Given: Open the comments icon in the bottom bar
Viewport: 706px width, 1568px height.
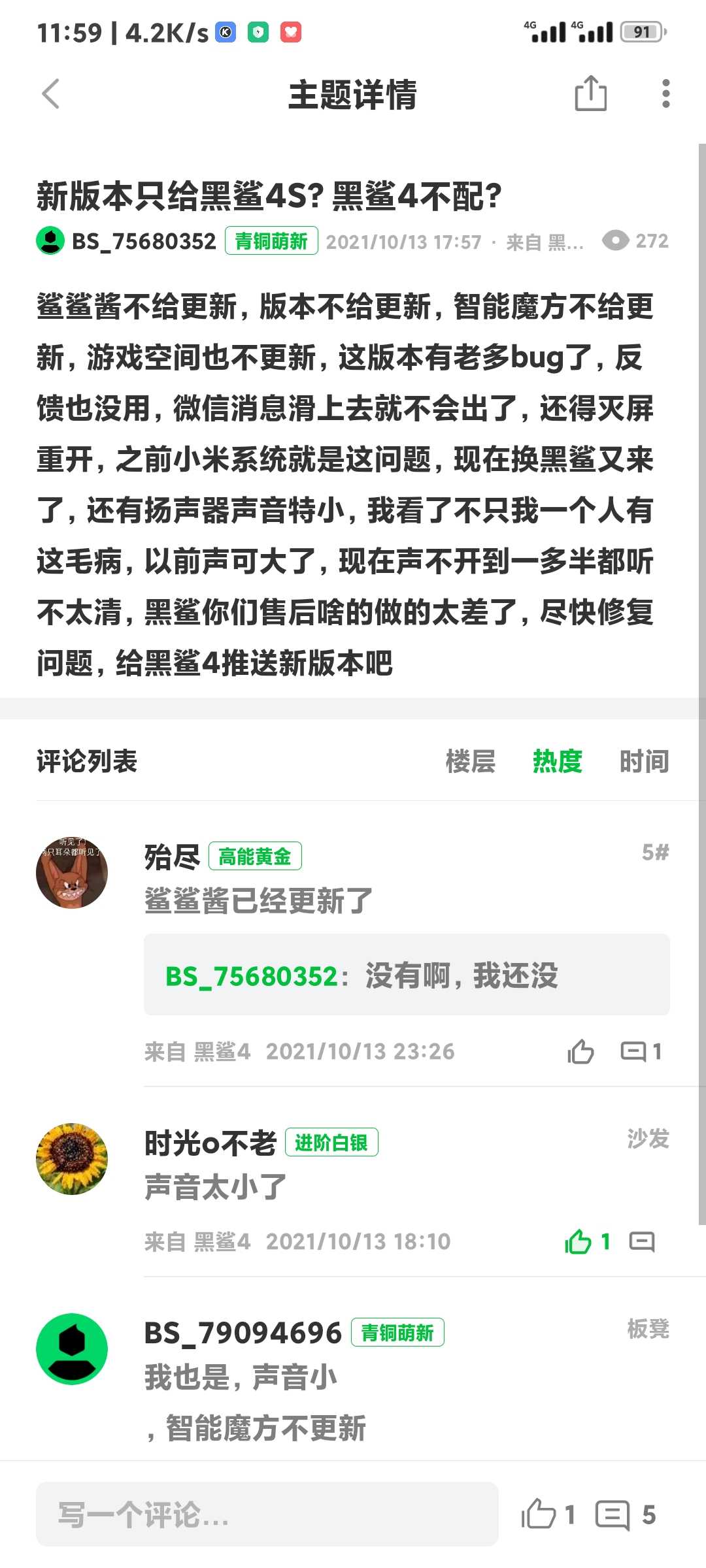Looking at the screenshot, I should tap(625, 1514).
